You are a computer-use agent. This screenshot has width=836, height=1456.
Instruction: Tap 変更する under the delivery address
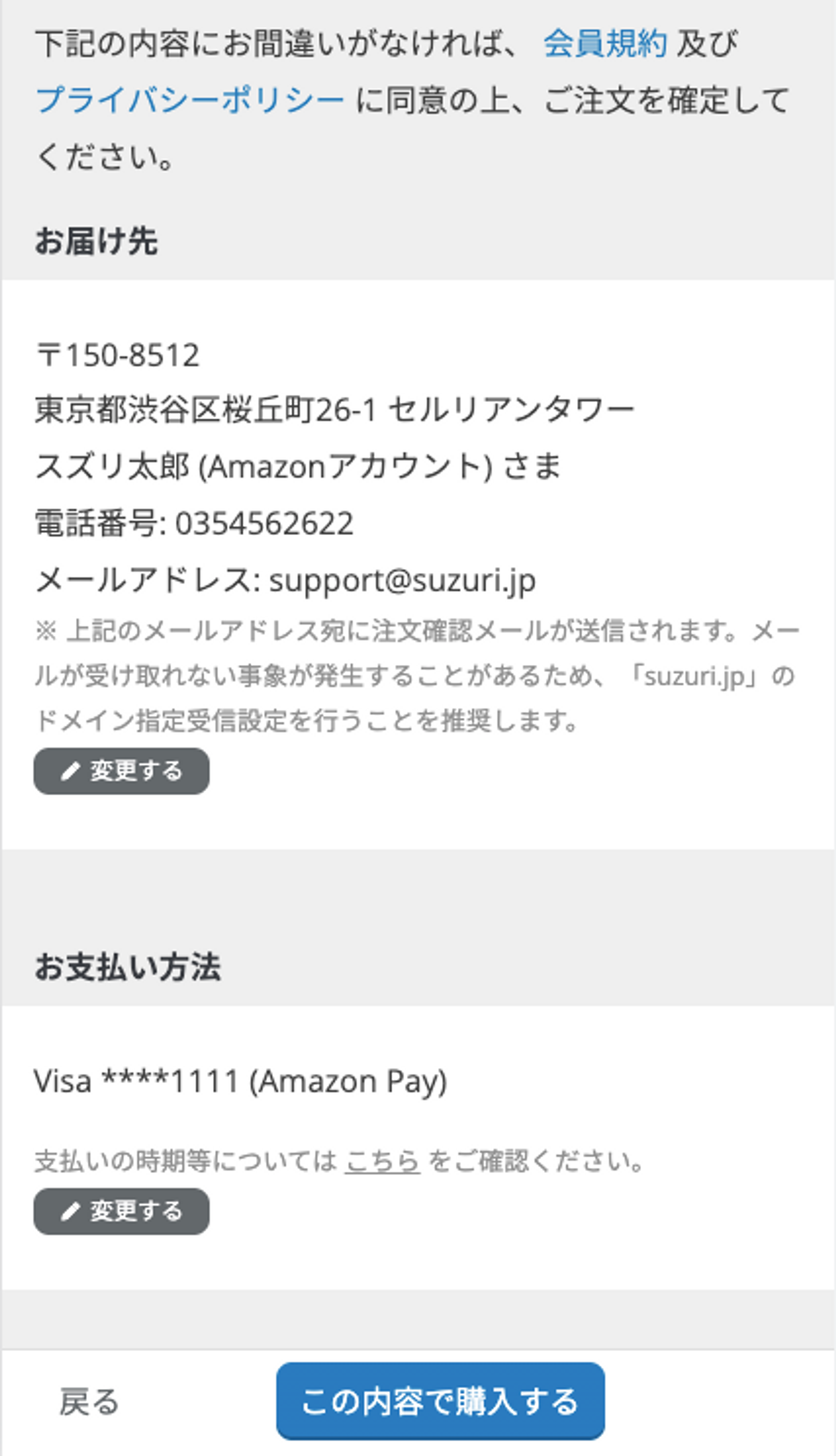click(x=121, y=771)
